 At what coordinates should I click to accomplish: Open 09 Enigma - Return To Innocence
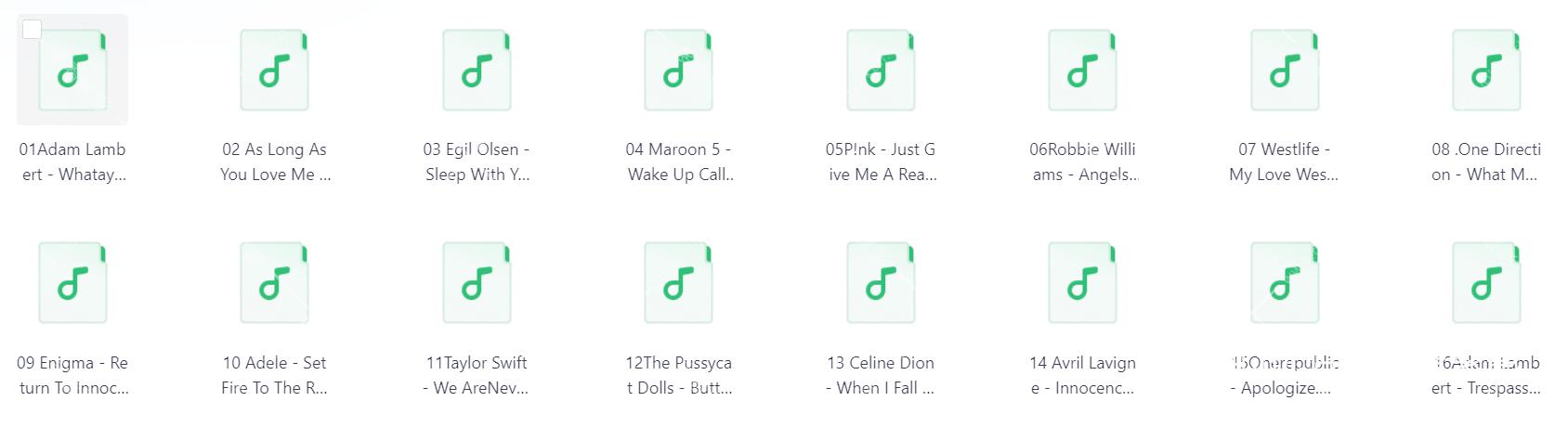72,284
